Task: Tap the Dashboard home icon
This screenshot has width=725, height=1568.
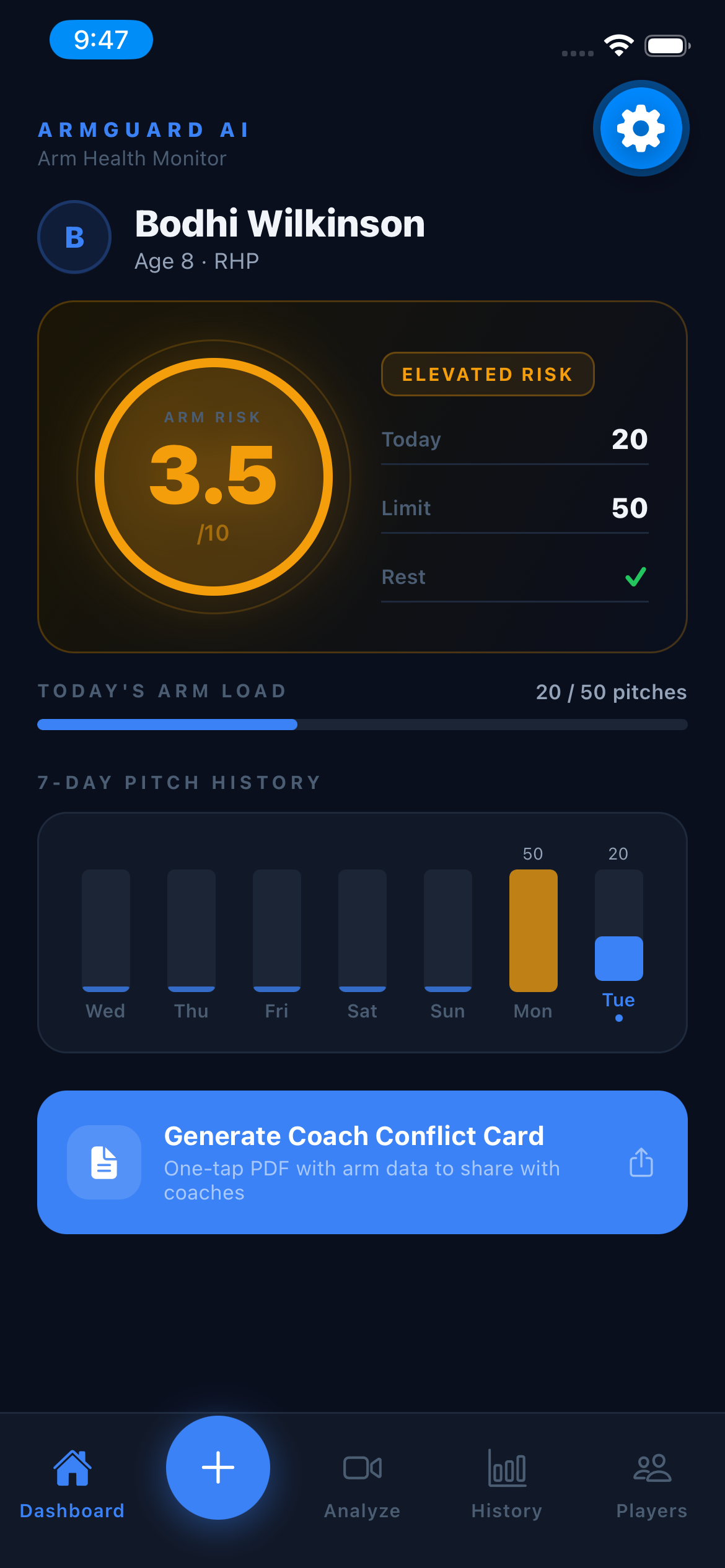Action: (x=72, y=1468)
